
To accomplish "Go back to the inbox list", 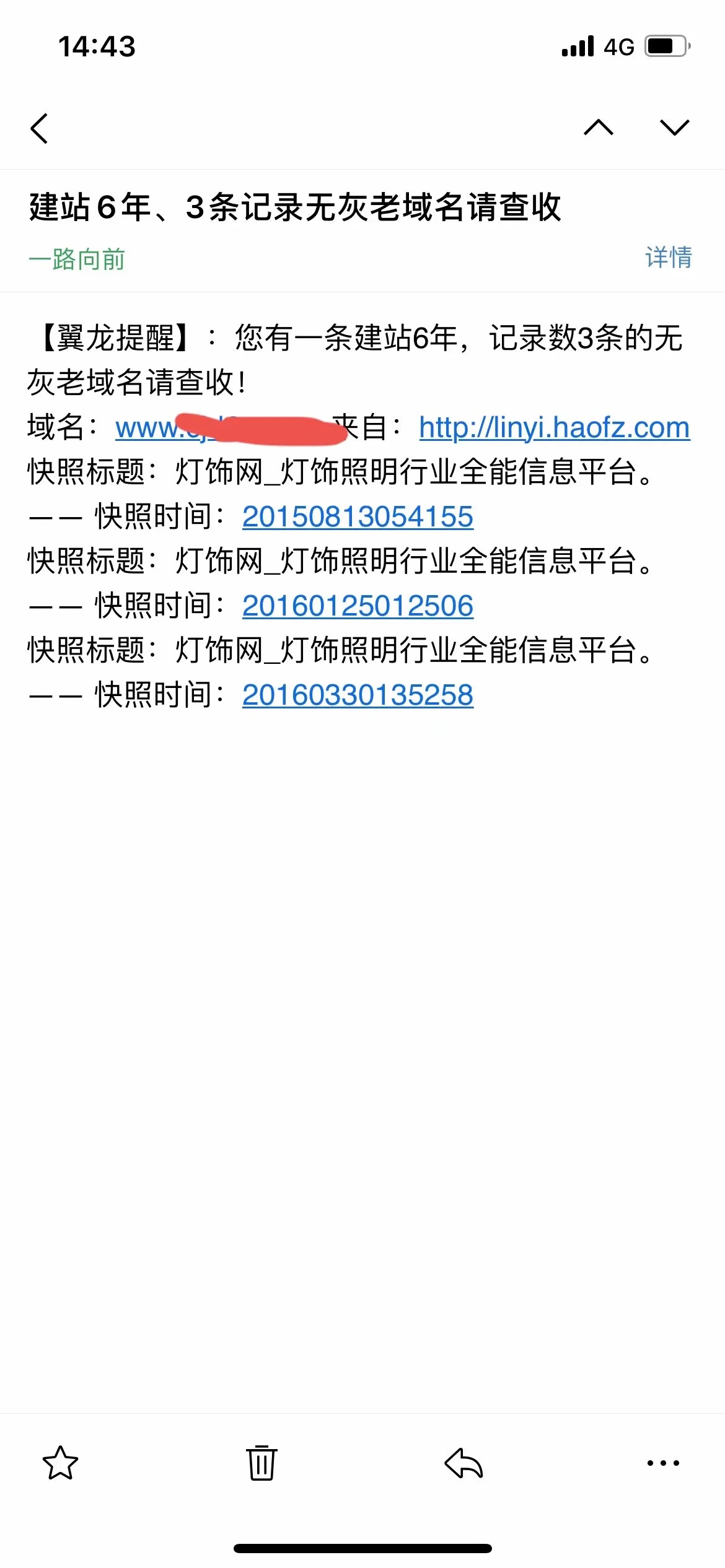I will tap(39, 128).
